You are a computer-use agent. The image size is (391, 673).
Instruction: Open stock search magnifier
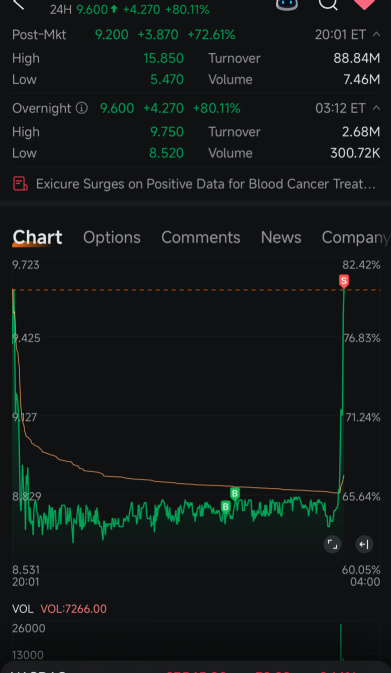click(x=328, y=3)
